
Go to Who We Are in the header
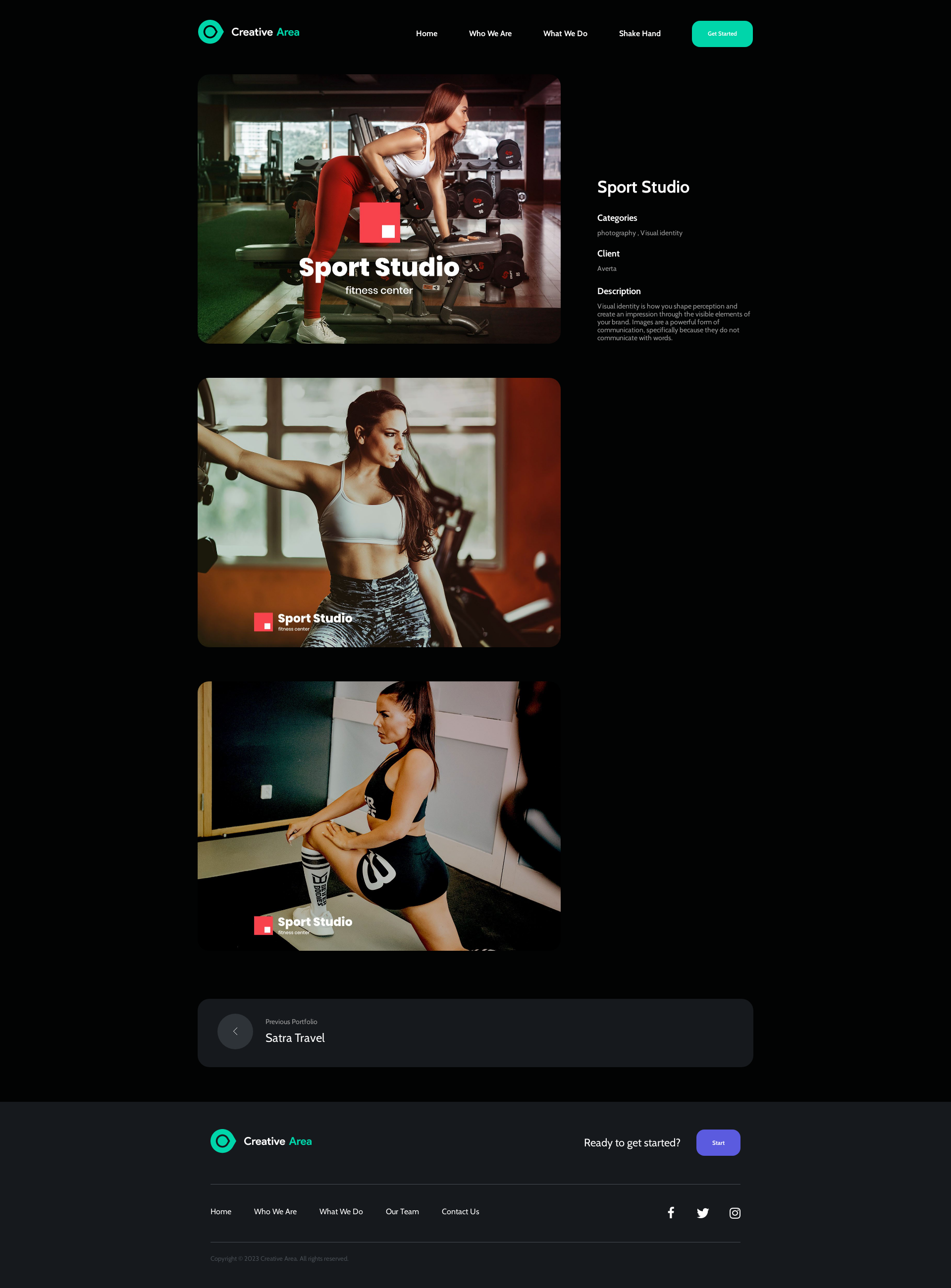[x=490, y=33]
